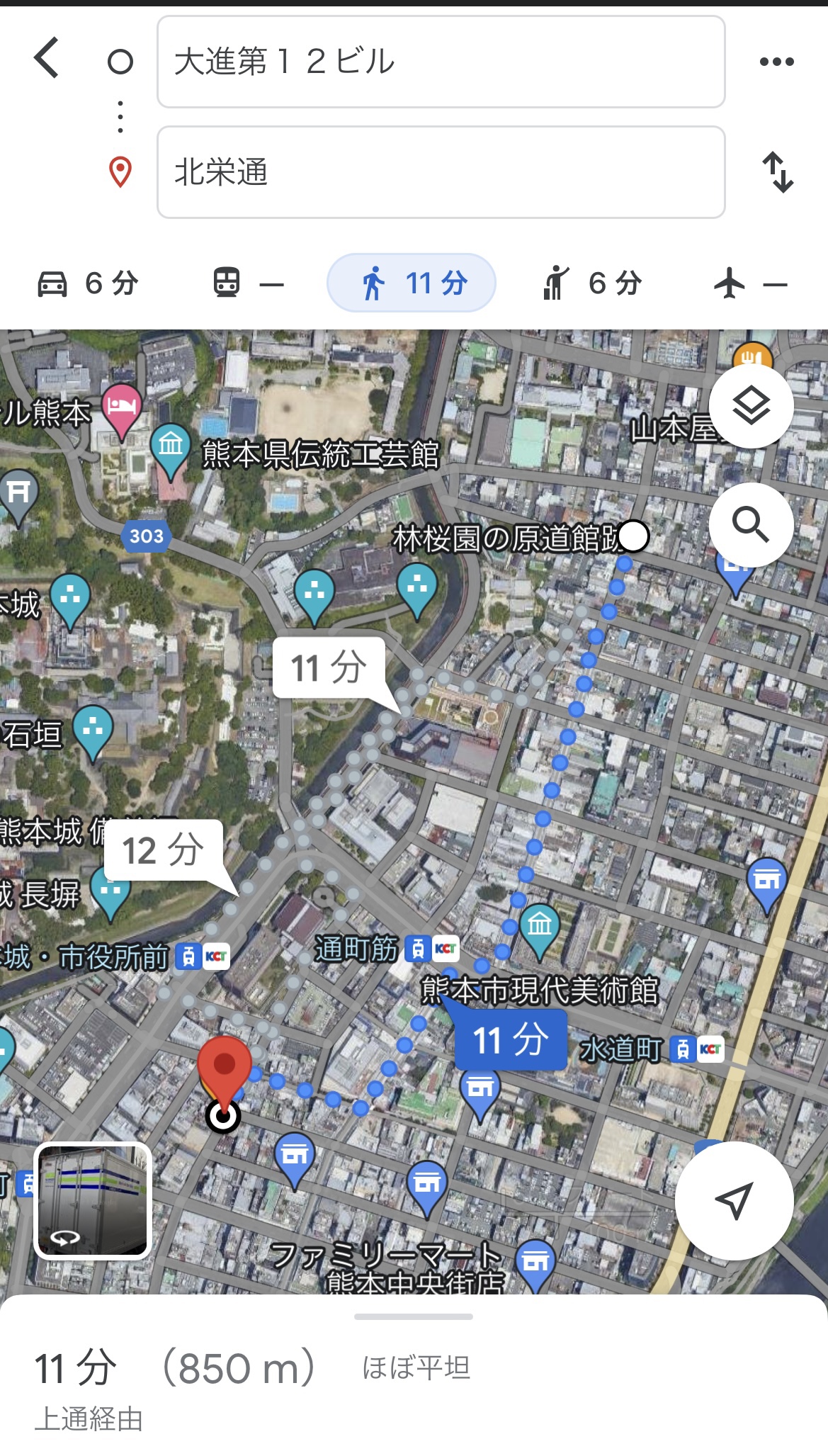828x1456 pixels.
Task: Edit the destination field 北栄通
Action: 441,172
